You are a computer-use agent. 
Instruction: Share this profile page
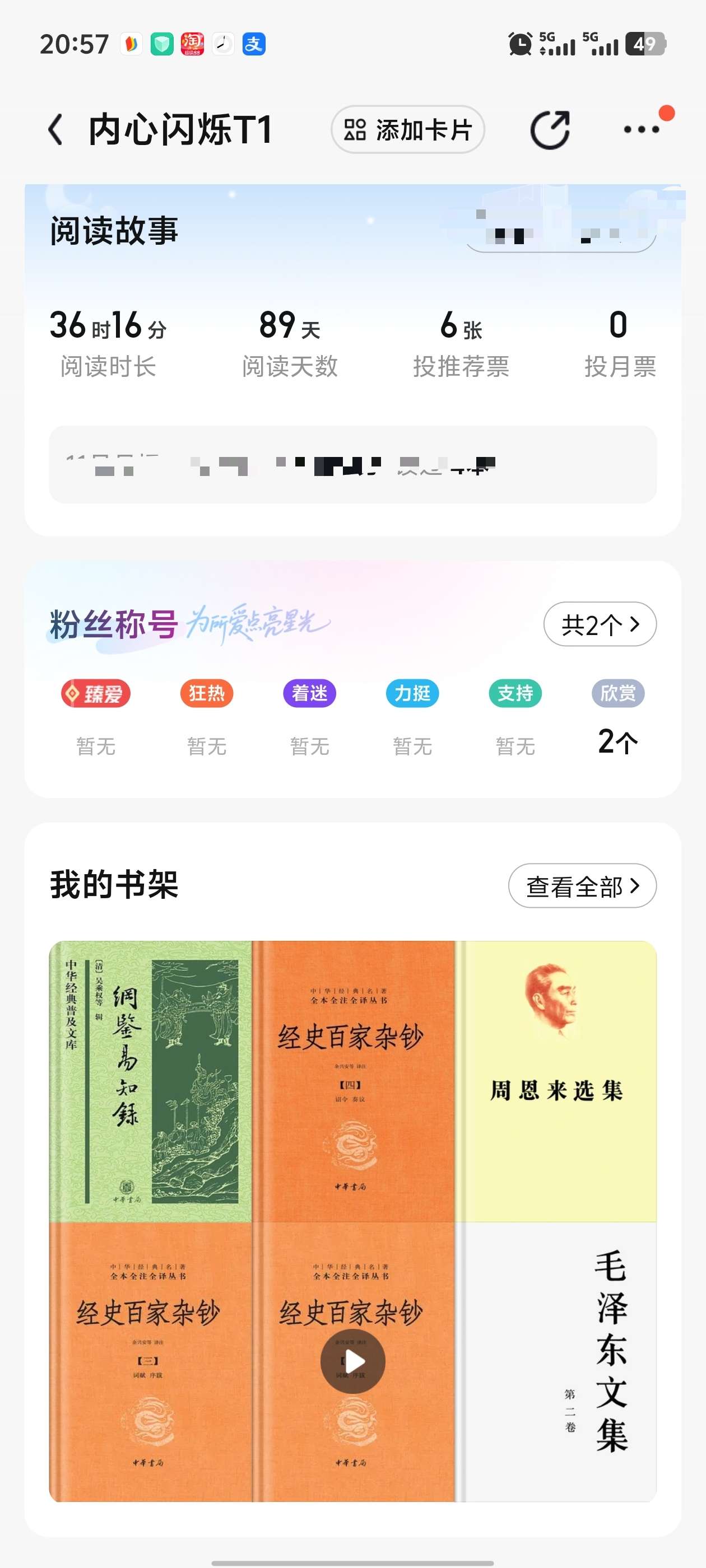coord(550,130)
